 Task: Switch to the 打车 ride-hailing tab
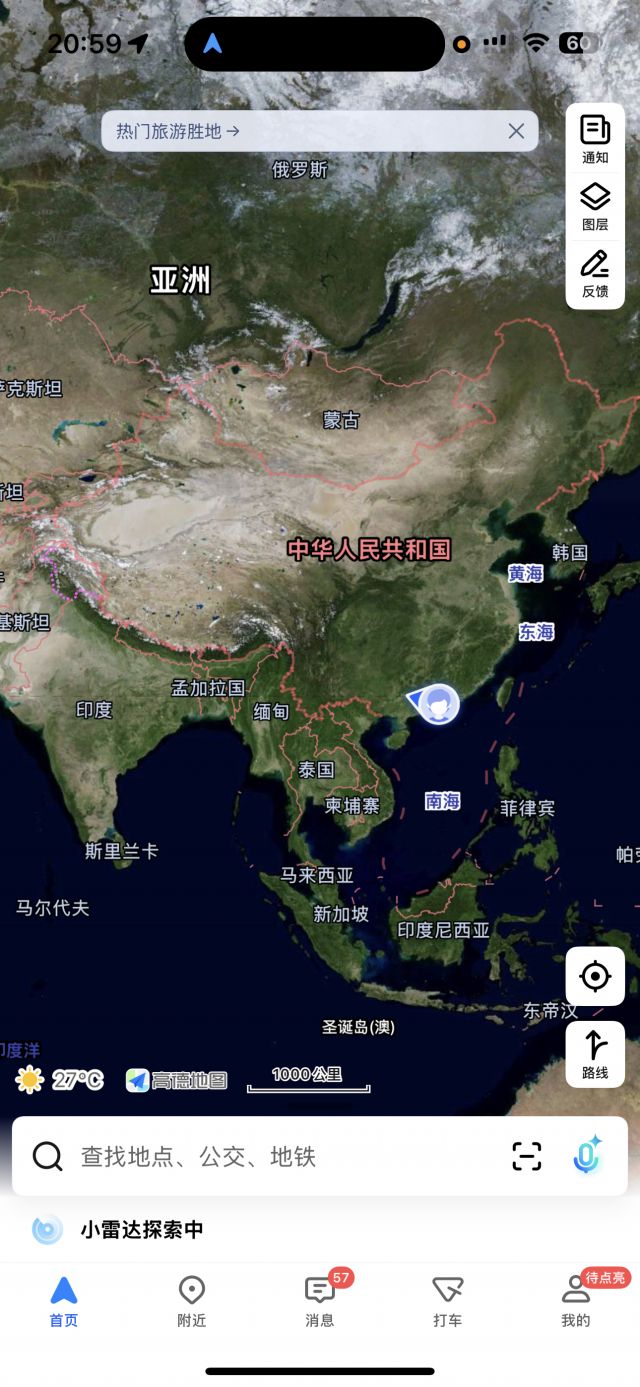tap(447, 1301)
